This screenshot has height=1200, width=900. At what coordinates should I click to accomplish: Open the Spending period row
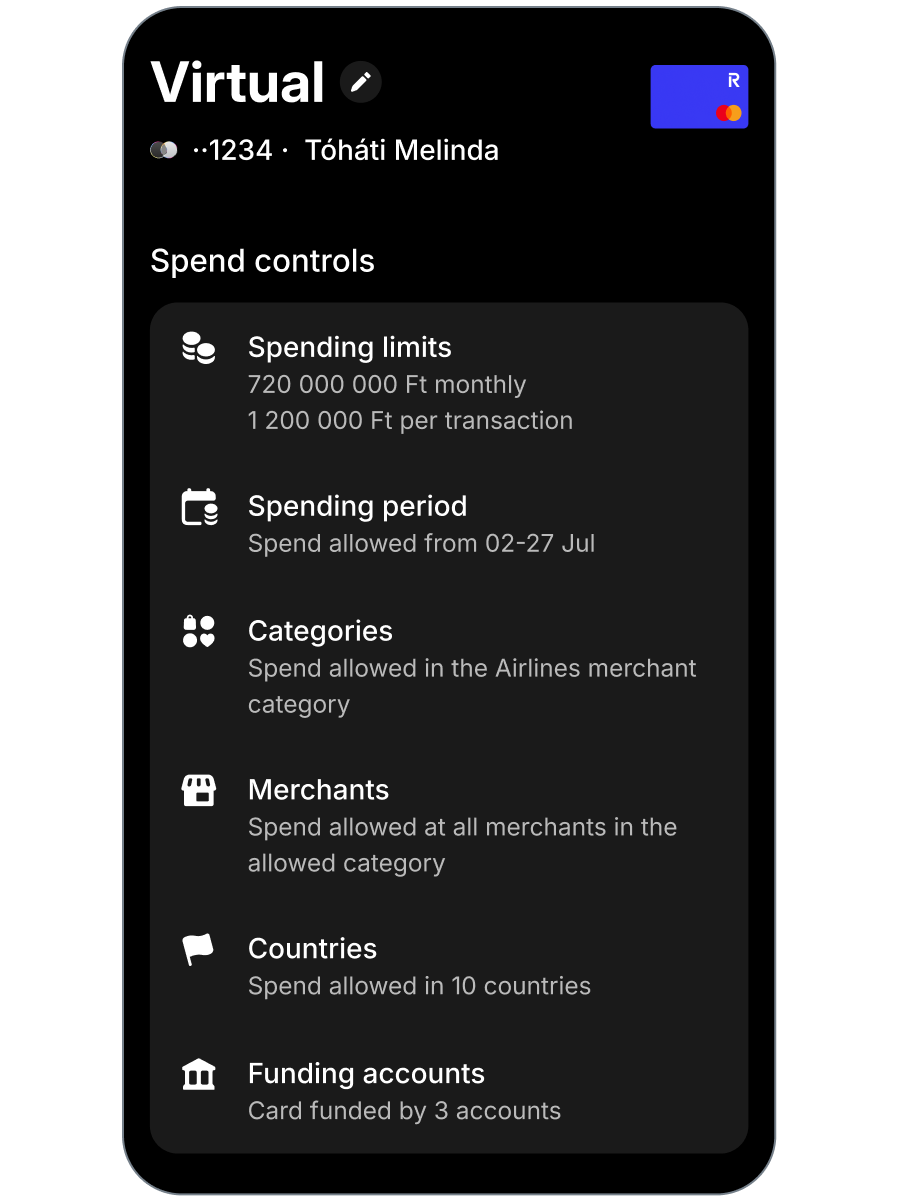tap(449, 524)
